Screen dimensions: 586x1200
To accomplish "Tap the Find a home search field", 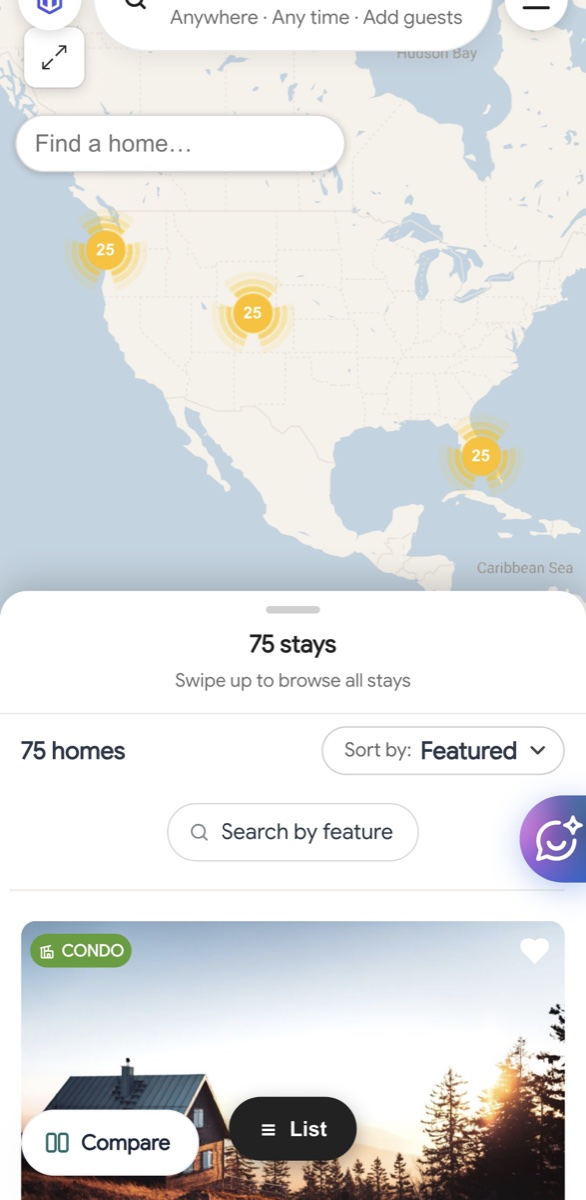I will (x=180, y=144).
